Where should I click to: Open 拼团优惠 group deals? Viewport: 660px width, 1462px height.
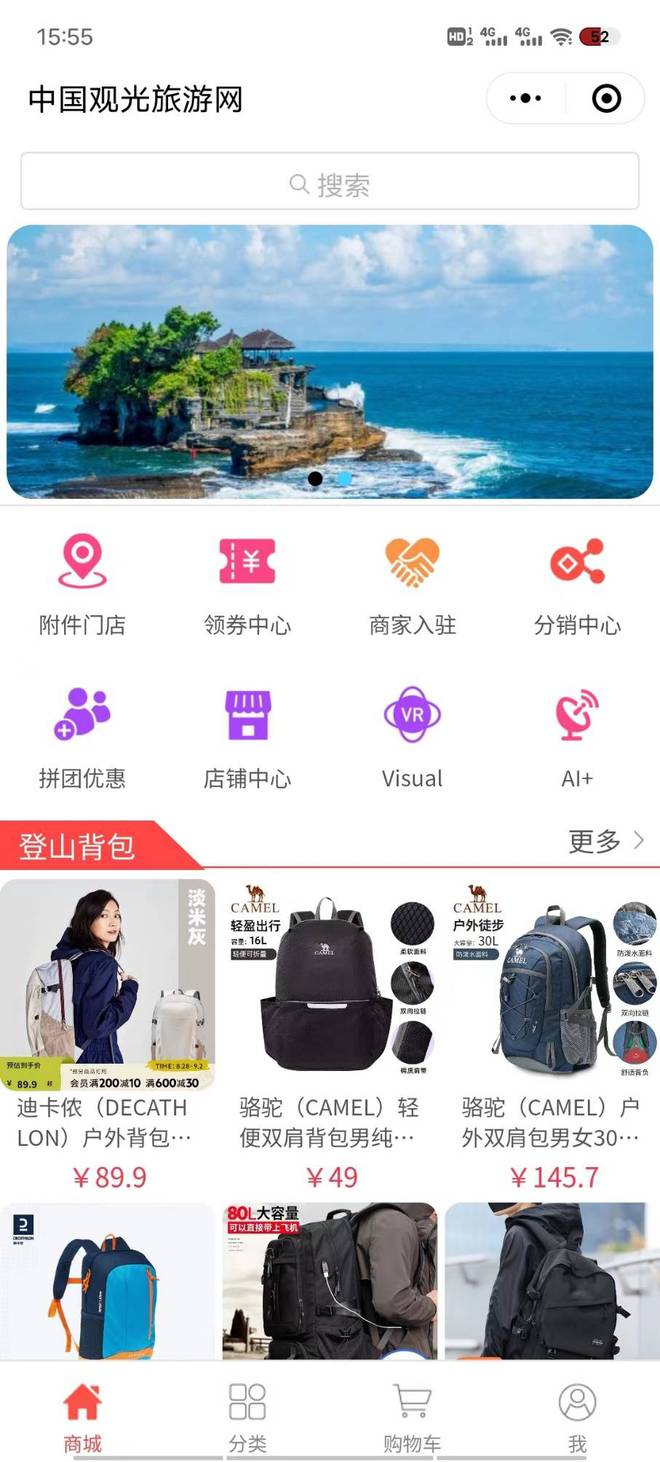pyautogui.click(x=82, y=738)
